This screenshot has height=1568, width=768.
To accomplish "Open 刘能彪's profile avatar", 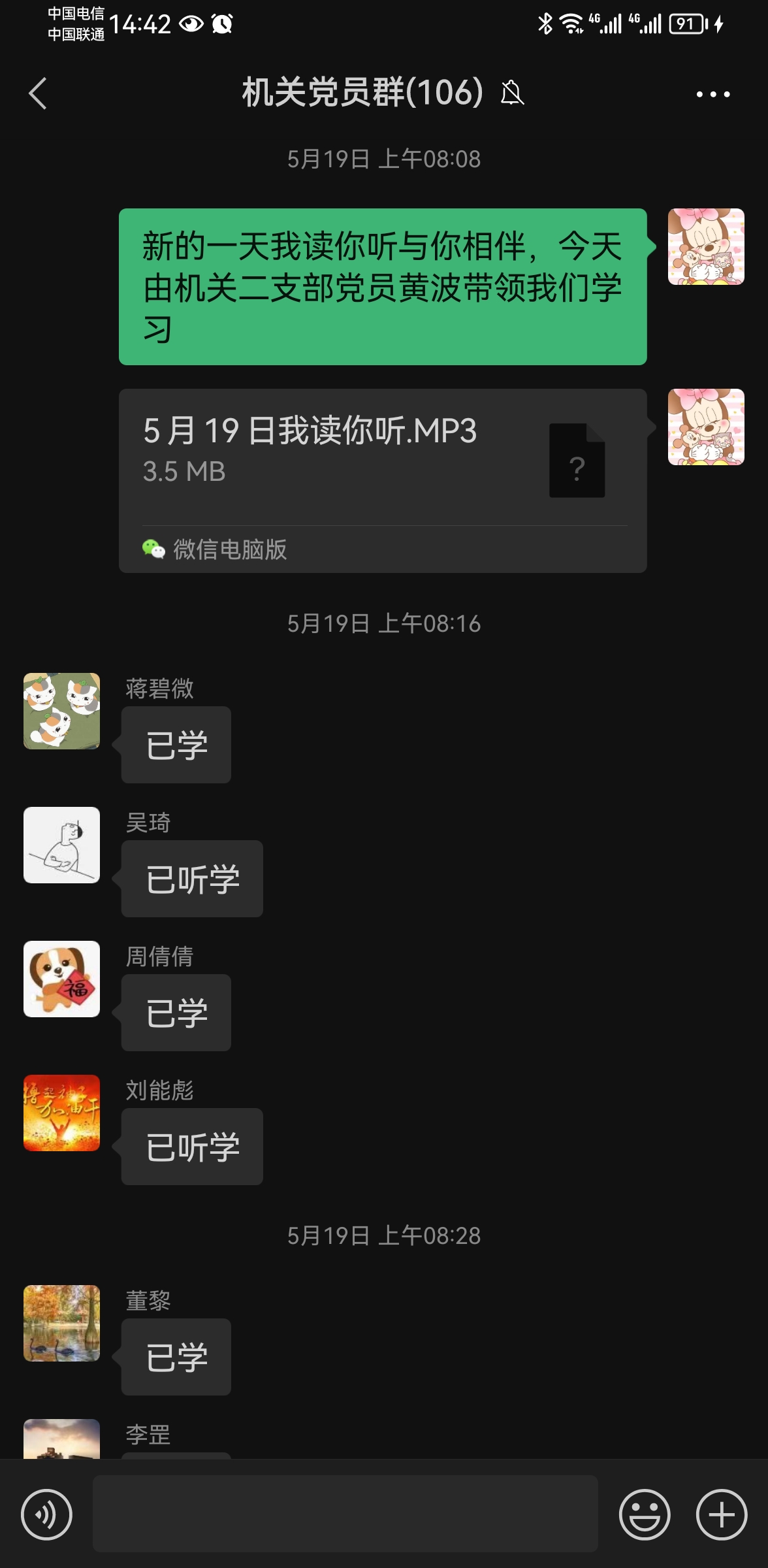I will point(62,1113).
